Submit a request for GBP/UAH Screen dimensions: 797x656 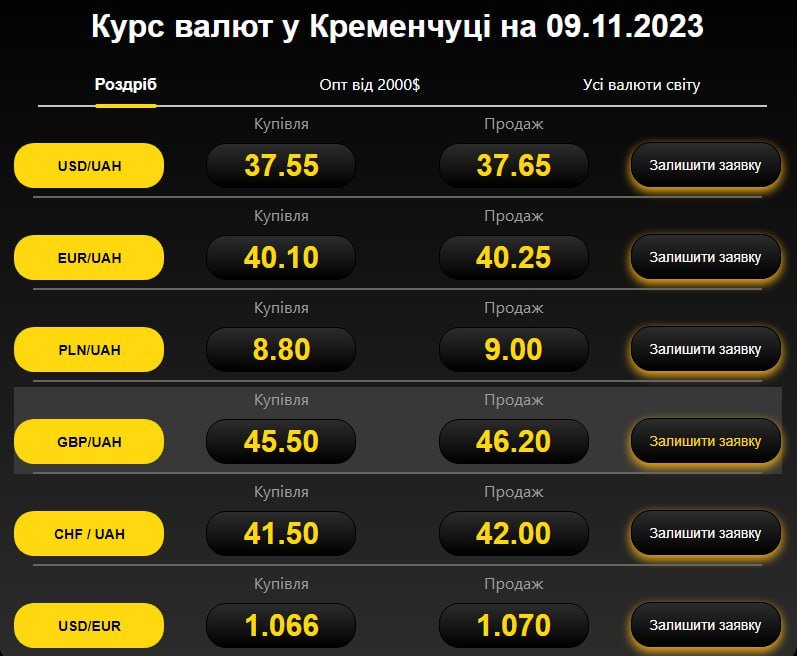[x=705, y=441]
